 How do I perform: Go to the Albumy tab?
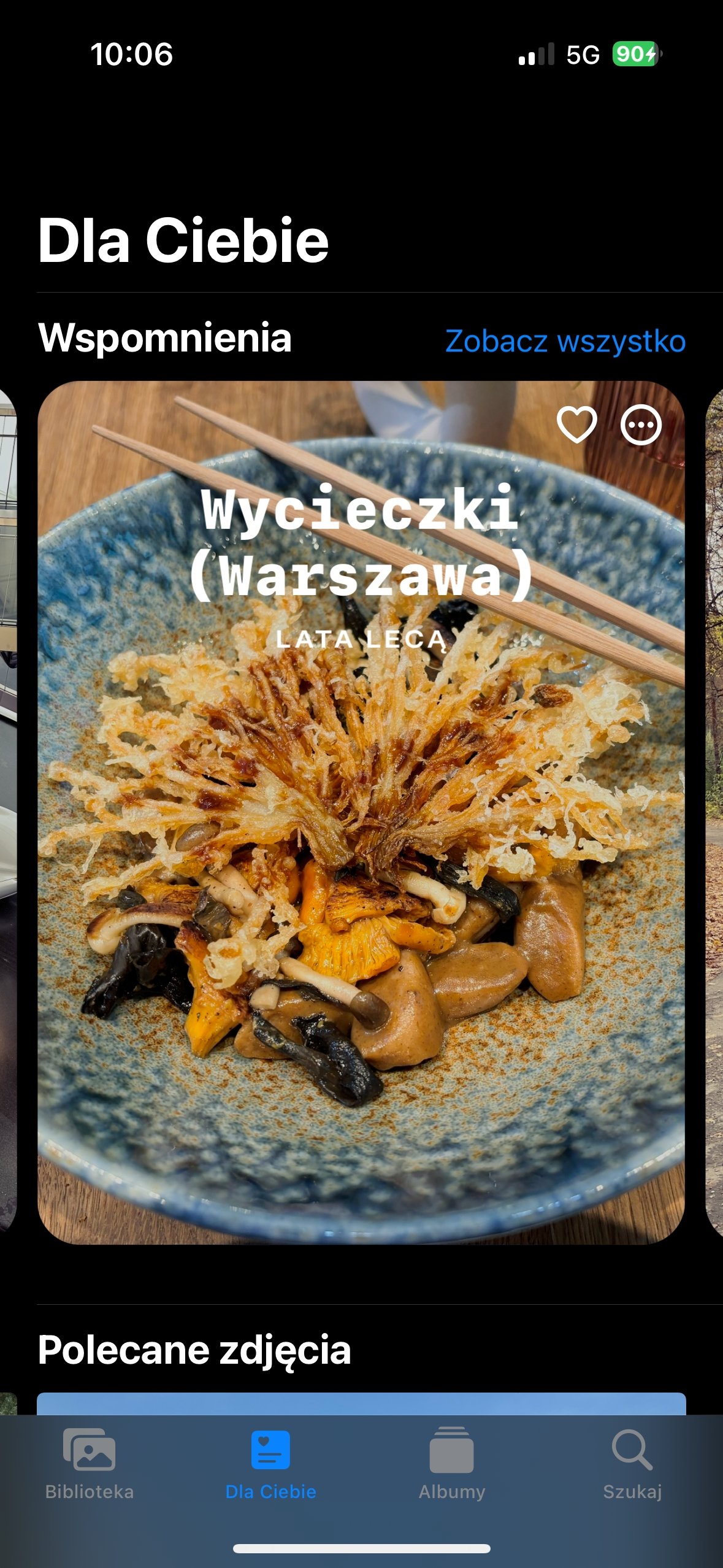[x=451, y=1464]
